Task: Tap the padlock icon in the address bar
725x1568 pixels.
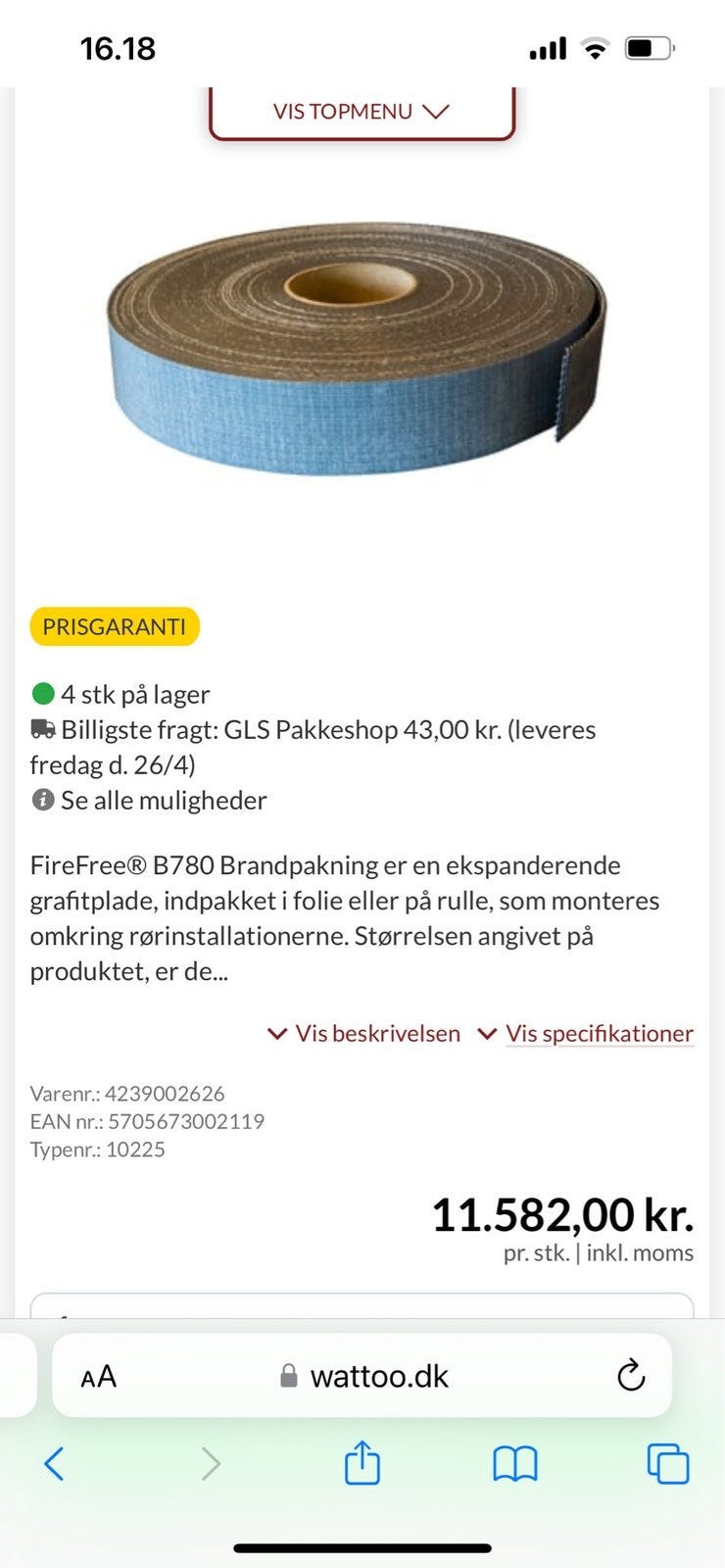Action: pyautogui.click(x=289, y=1375)
